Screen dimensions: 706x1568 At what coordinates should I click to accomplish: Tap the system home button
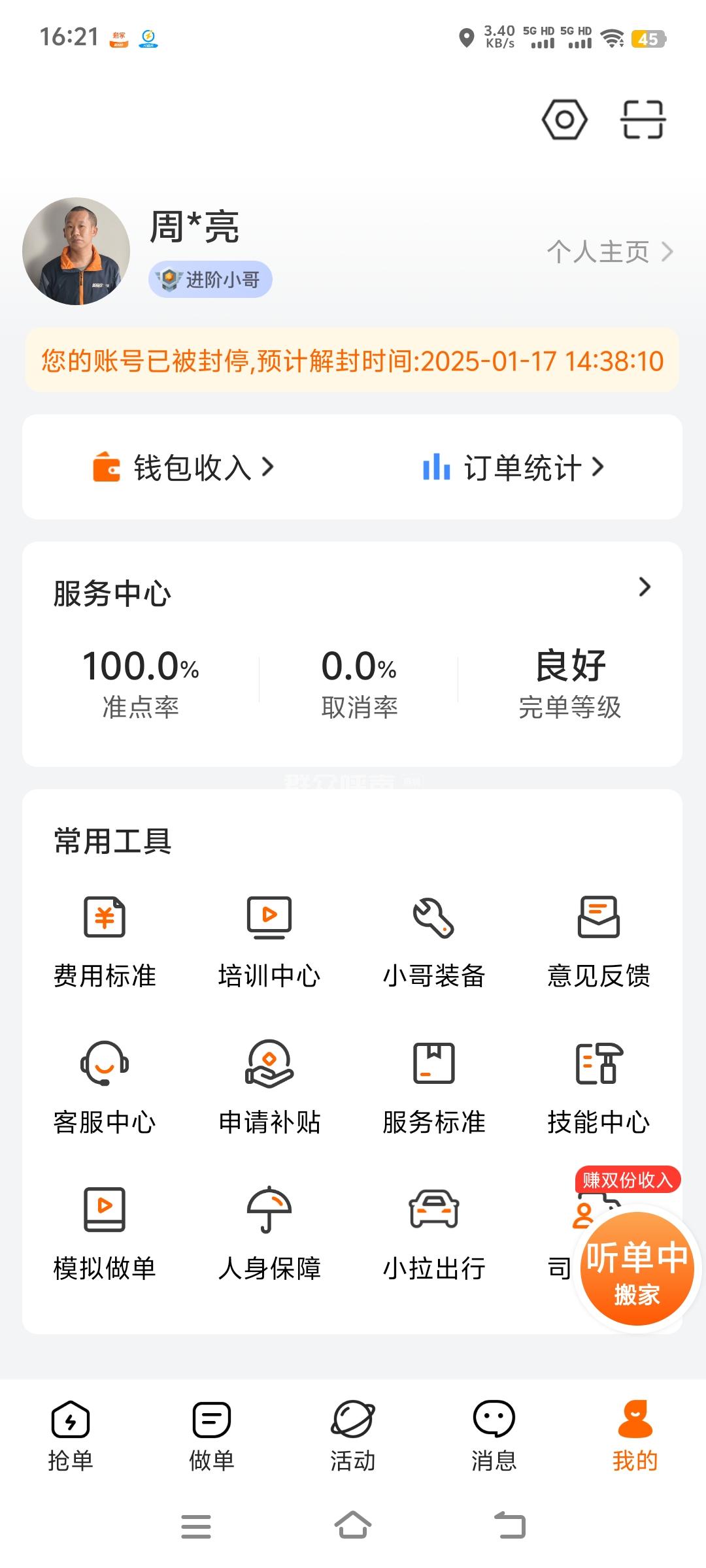[x=353, y=1526]
